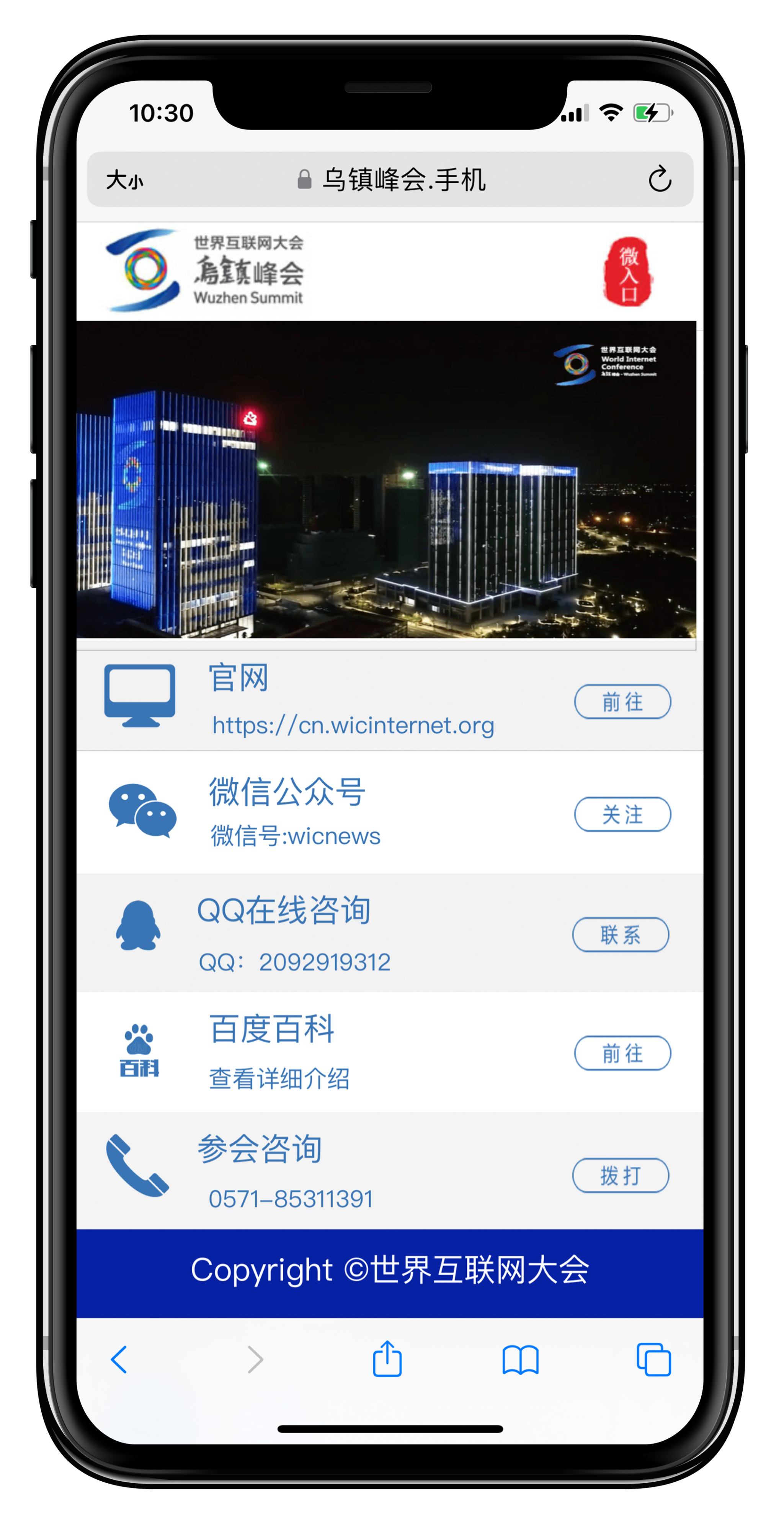
Task: Open the 大小 text size menu
Action: point(124,180)
